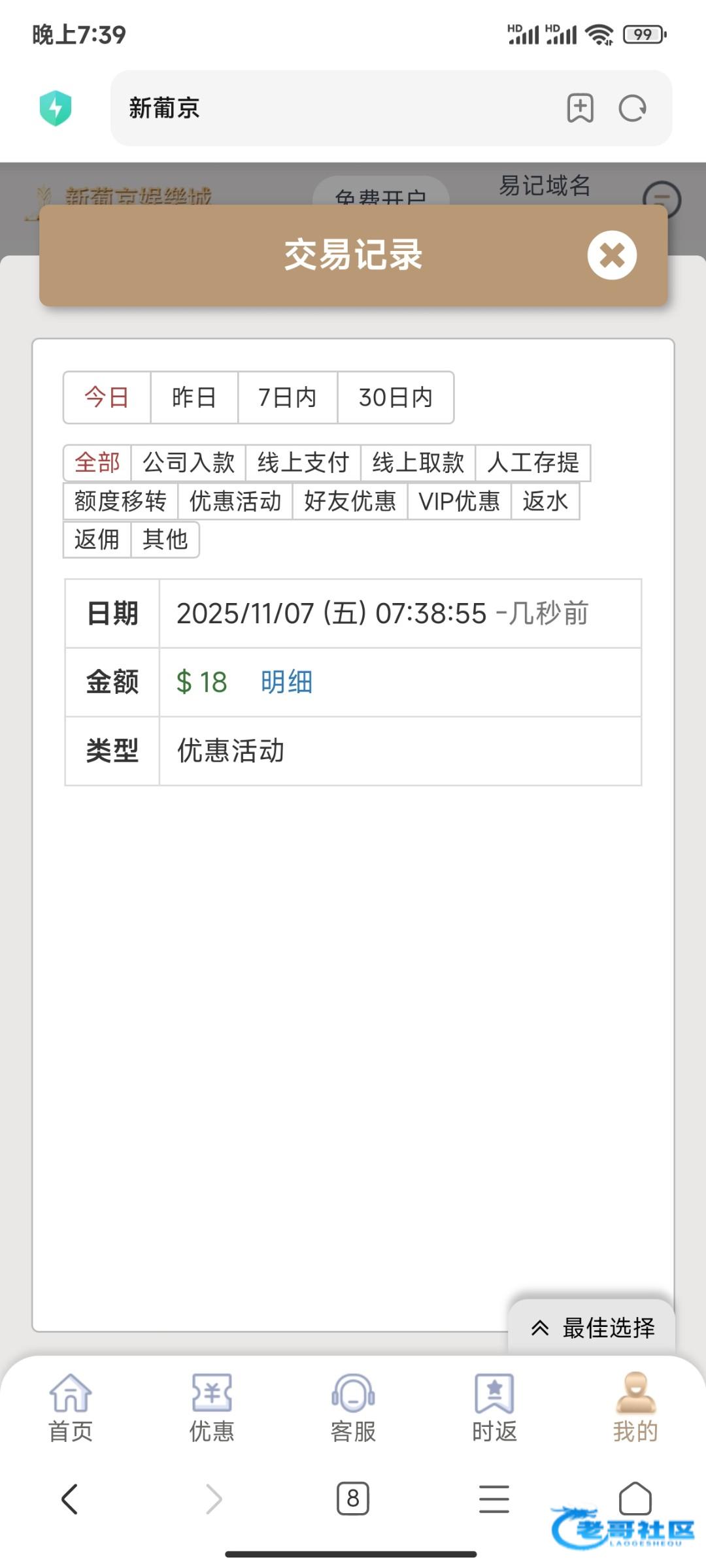Open the 优惠 tab
This screenshot has height=1568, width=706.
[212, 1407]
